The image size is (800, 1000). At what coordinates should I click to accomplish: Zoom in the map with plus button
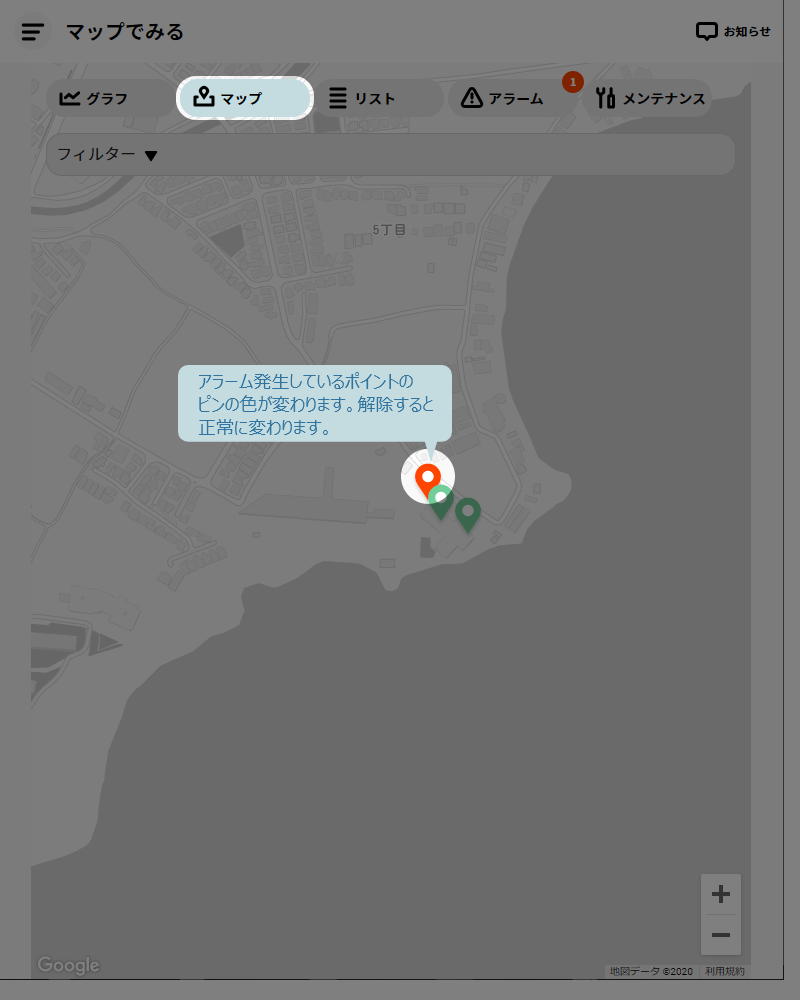click(720, 894)
